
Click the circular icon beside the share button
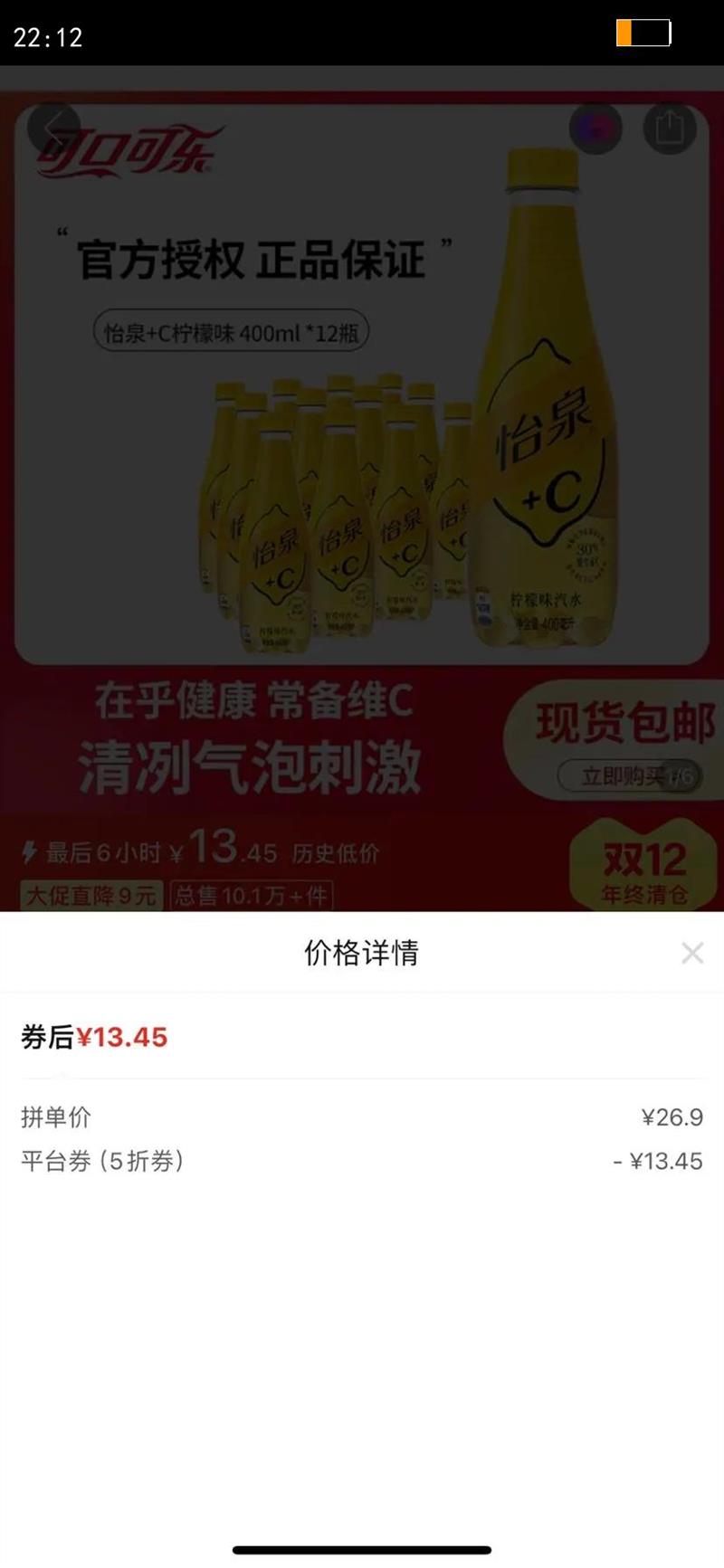pyautogui.click(x=595, y=128)
